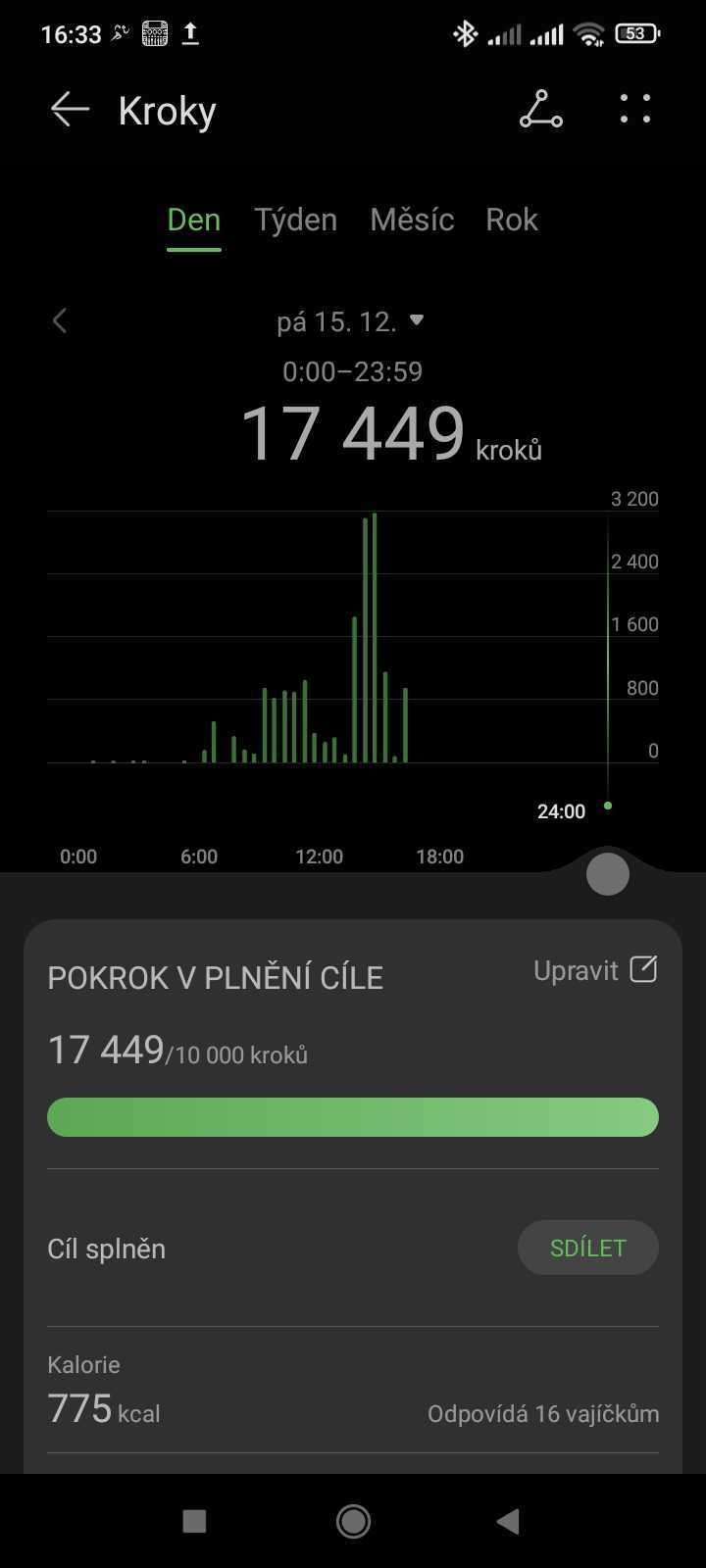Select the Den tab

pos(194,220)
